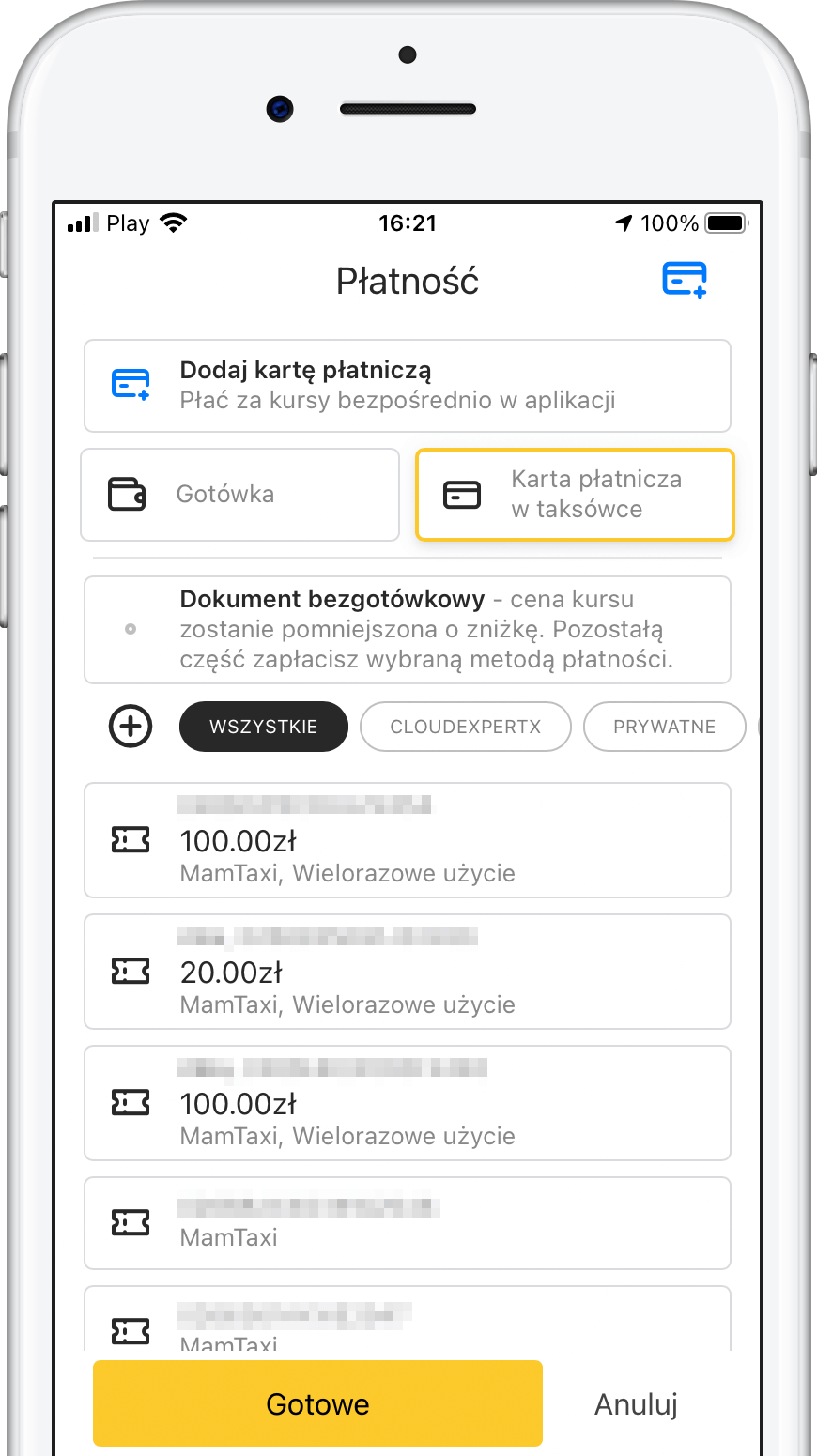This screenshot has width=817, height=1456.
Task: Open Dodaj kartę płatniczą card
Action: pos(407,386)
